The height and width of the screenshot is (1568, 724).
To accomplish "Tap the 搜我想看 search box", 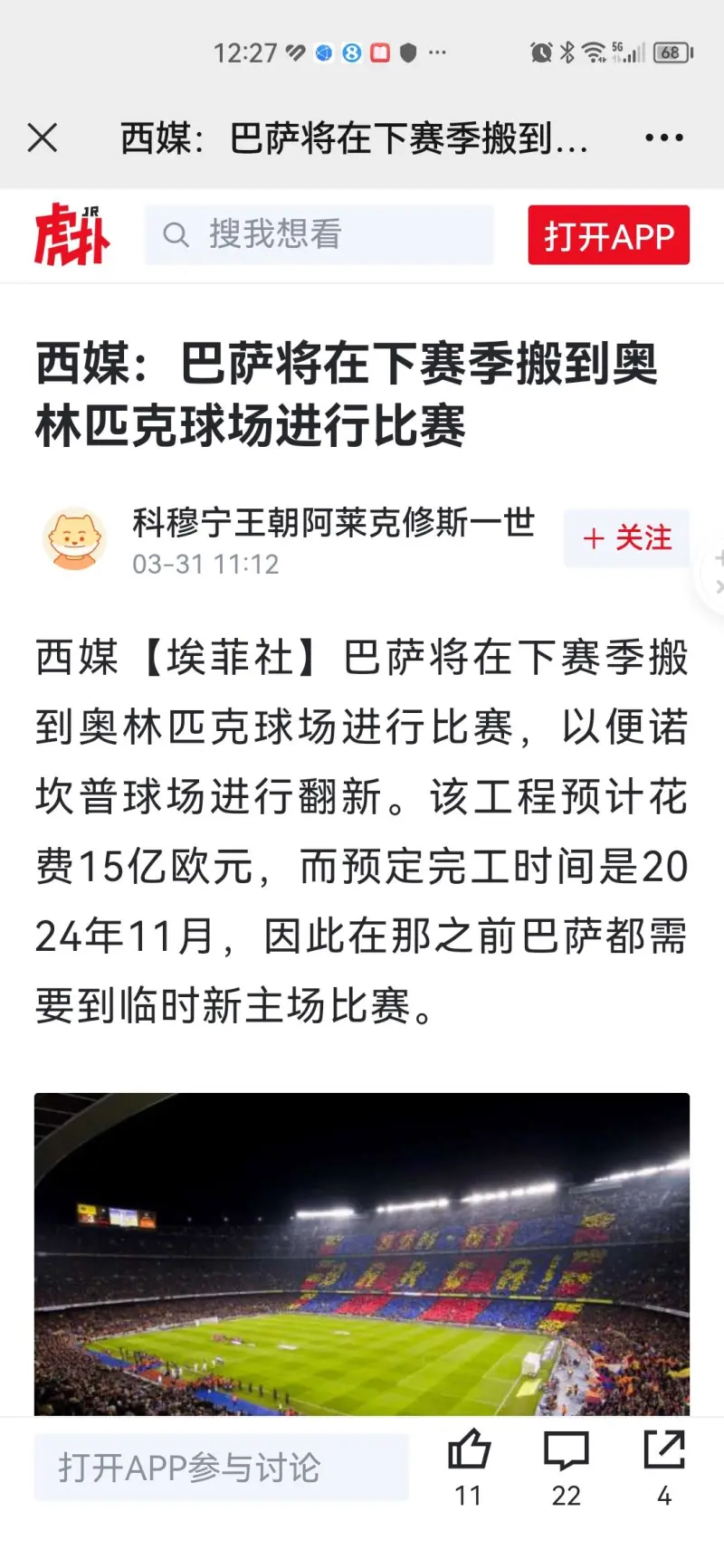I will pos(319,235).
